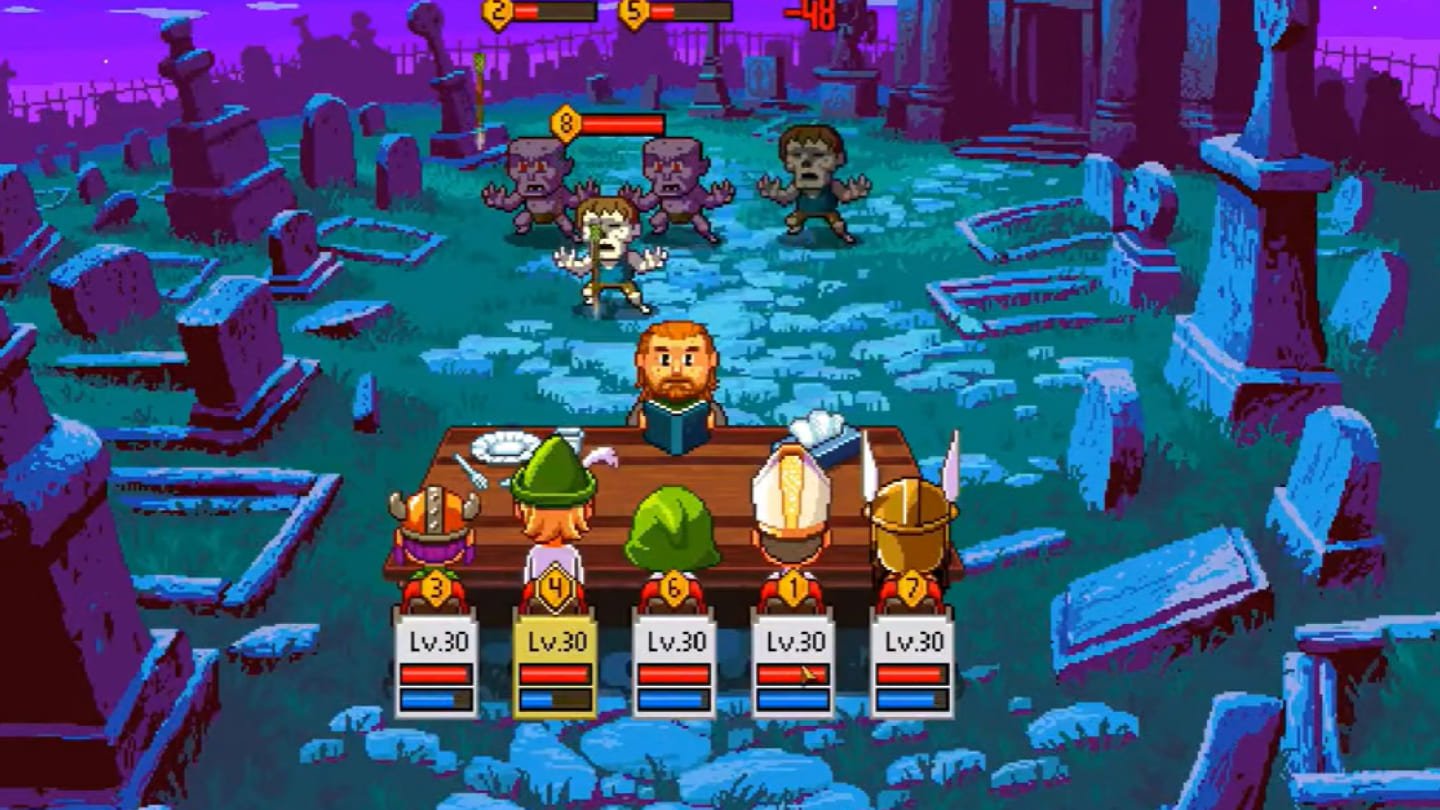This screenshot has height=810, width=1440.
Task: Open the player card with turn badge 7
Action: (x=911, y=664)
